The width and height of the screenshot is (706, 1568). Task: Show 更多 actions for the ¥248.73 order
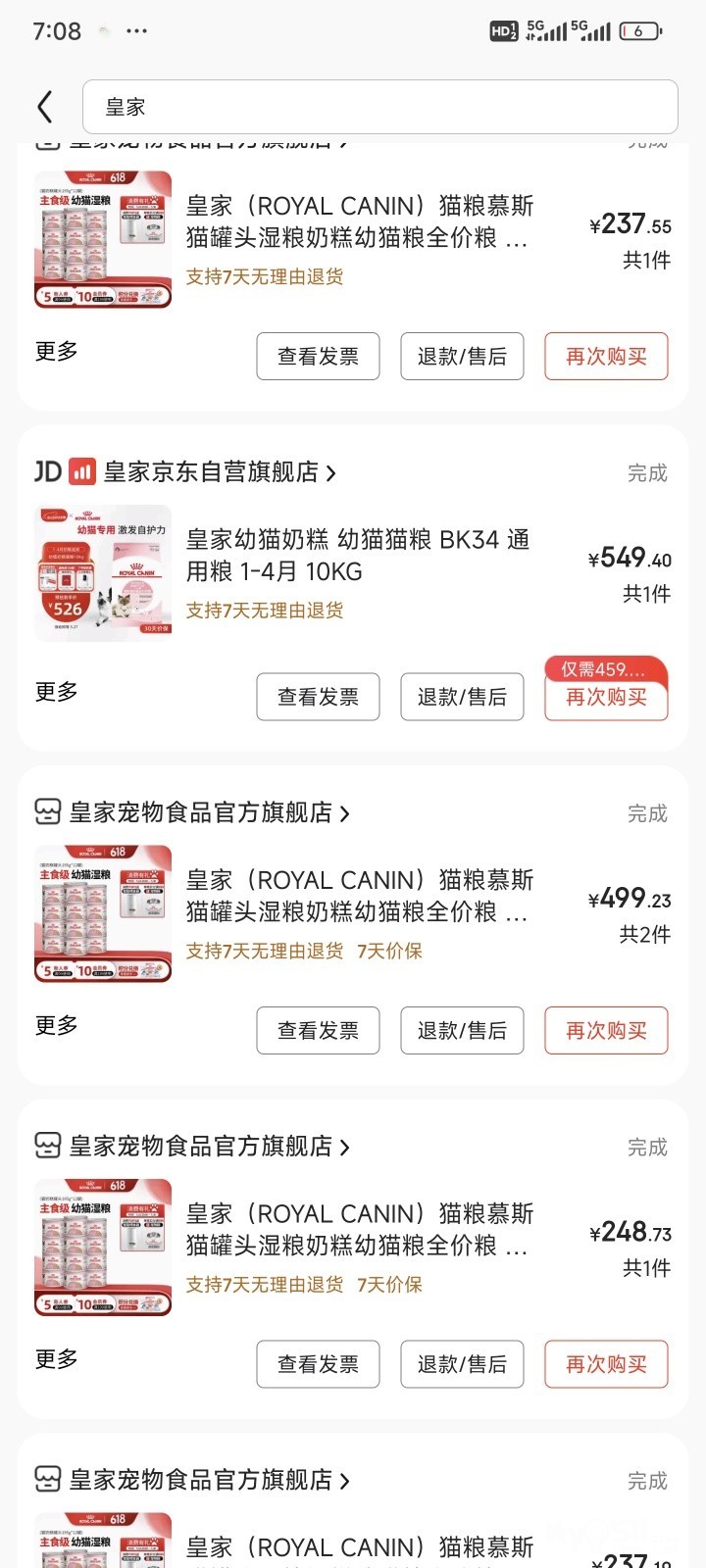coord(57,1359)
